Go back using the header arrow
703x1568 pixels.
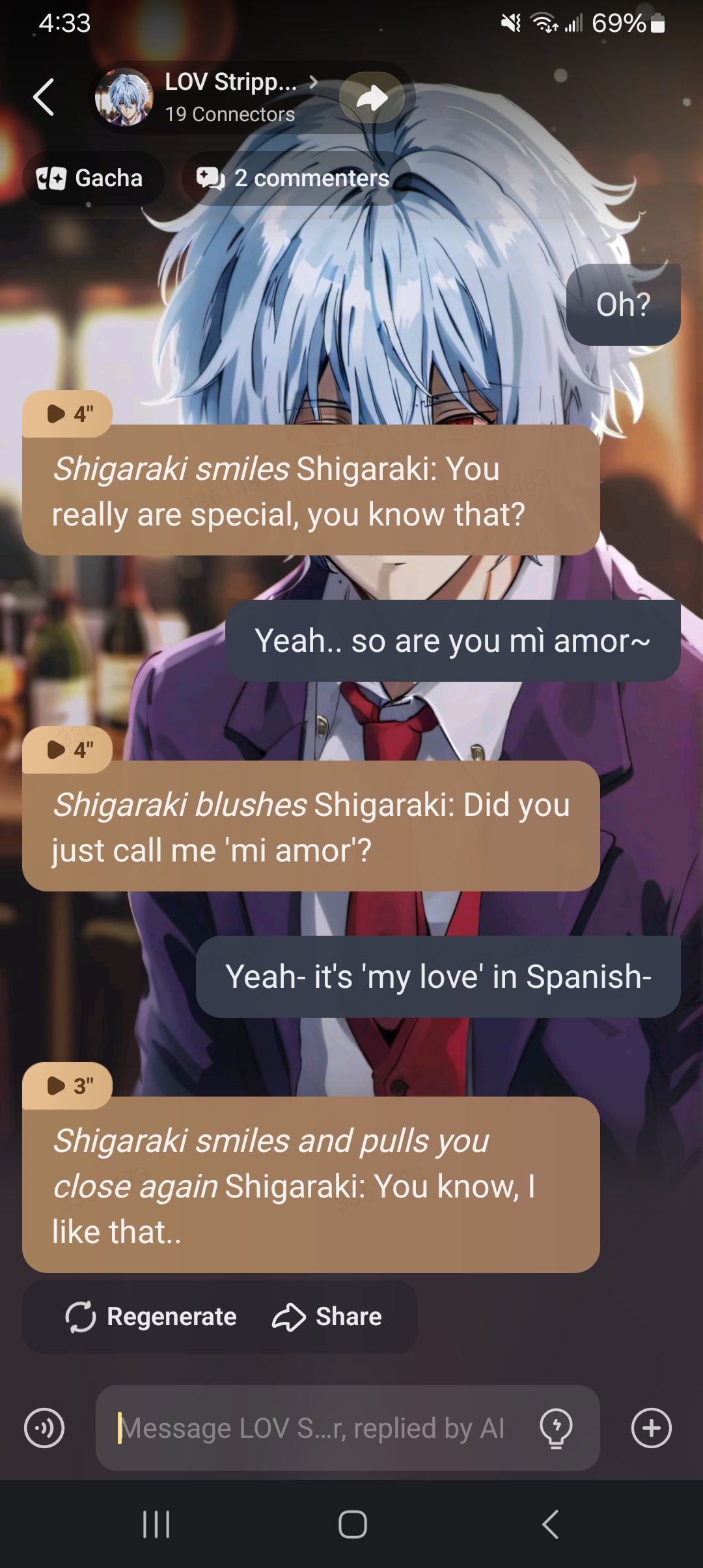[44, 98]
